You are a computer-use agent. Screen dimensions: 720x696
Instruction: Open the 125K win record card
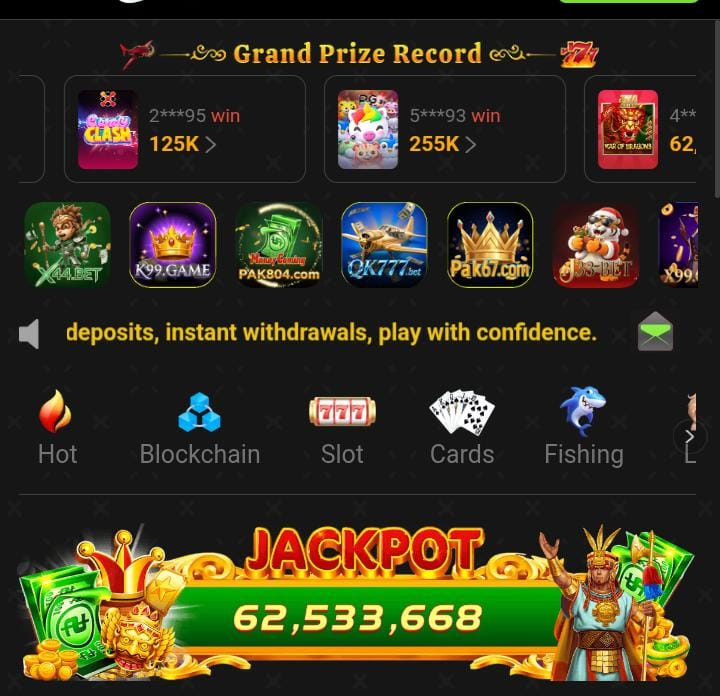pyautogui.click(x=184, y=130)
